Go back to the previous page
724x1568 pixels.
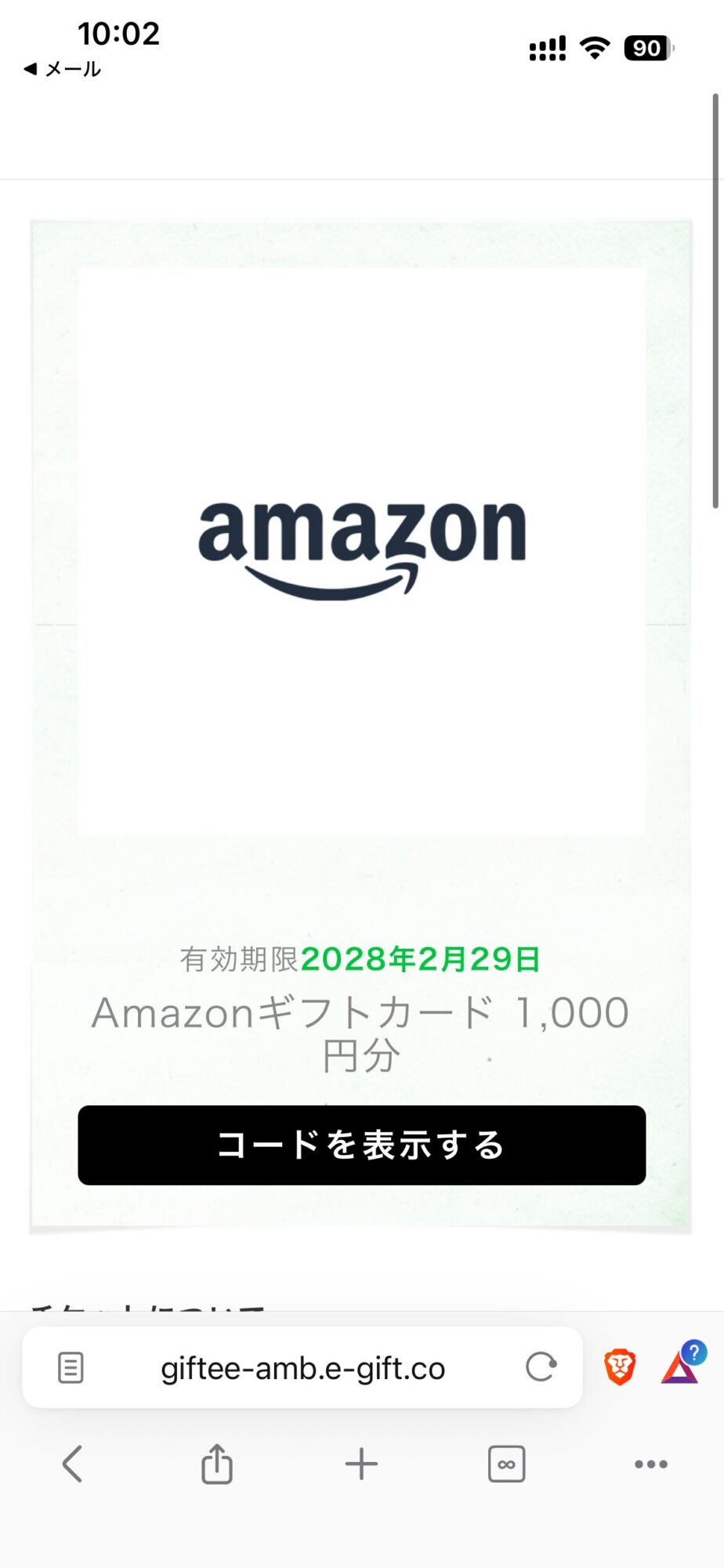(x=72, y=1464)
